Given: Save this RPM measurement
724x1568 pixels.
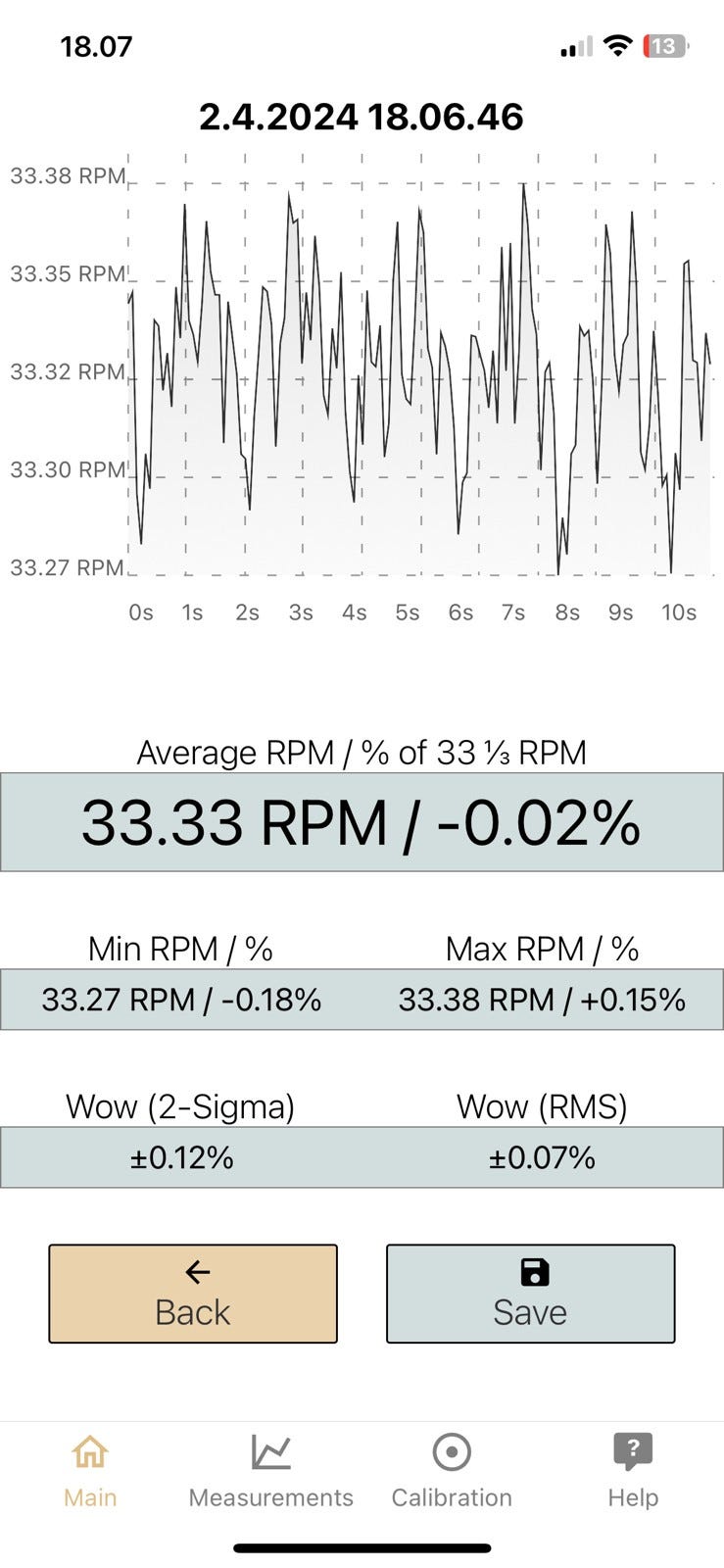Looking at the screenshot, I should (x=530, y=1294).
